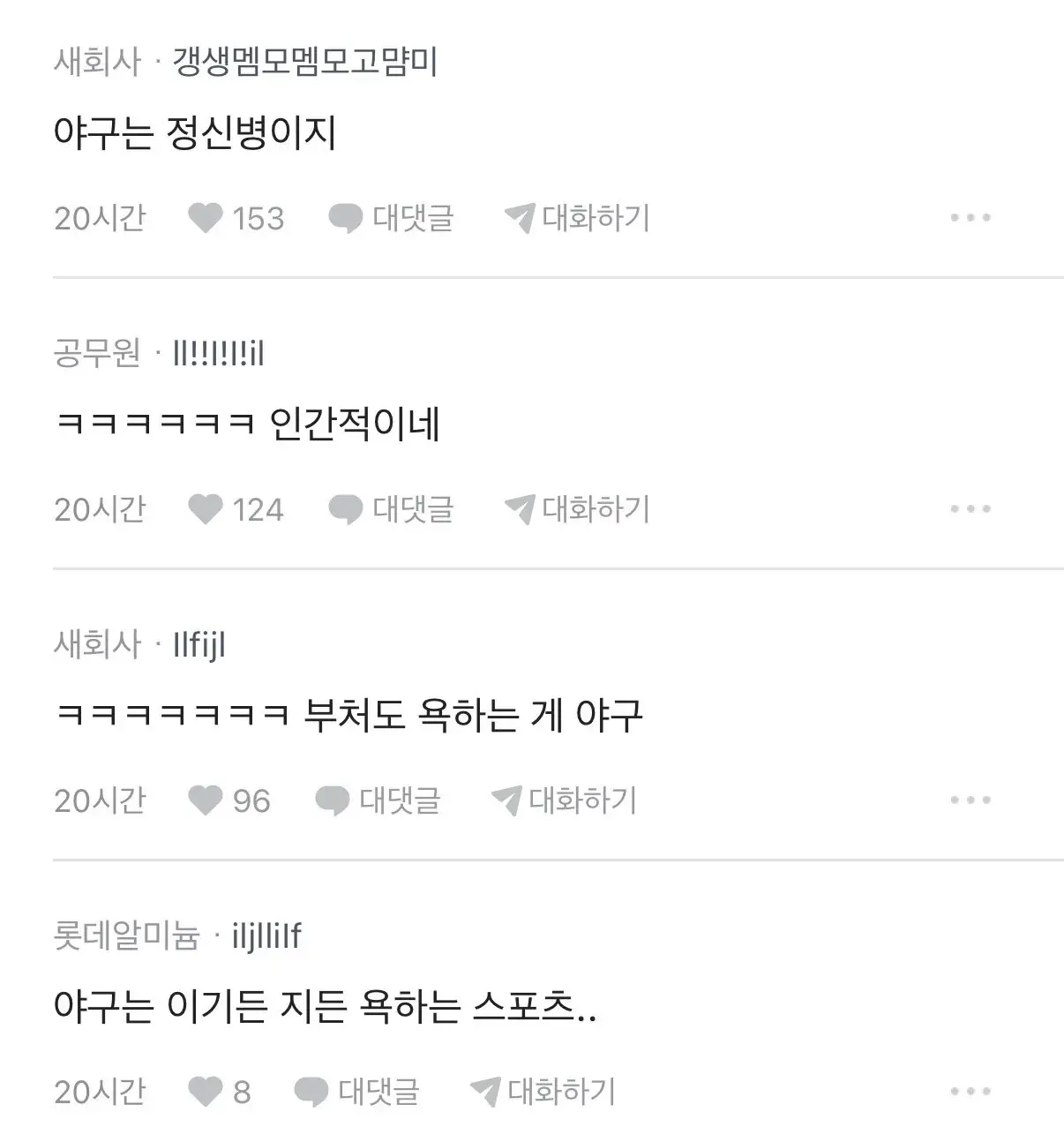The image size is (1064, 1127).
Task: Reply to the comment '야구는 정신병이지'
Action: [x=391, y=218]
